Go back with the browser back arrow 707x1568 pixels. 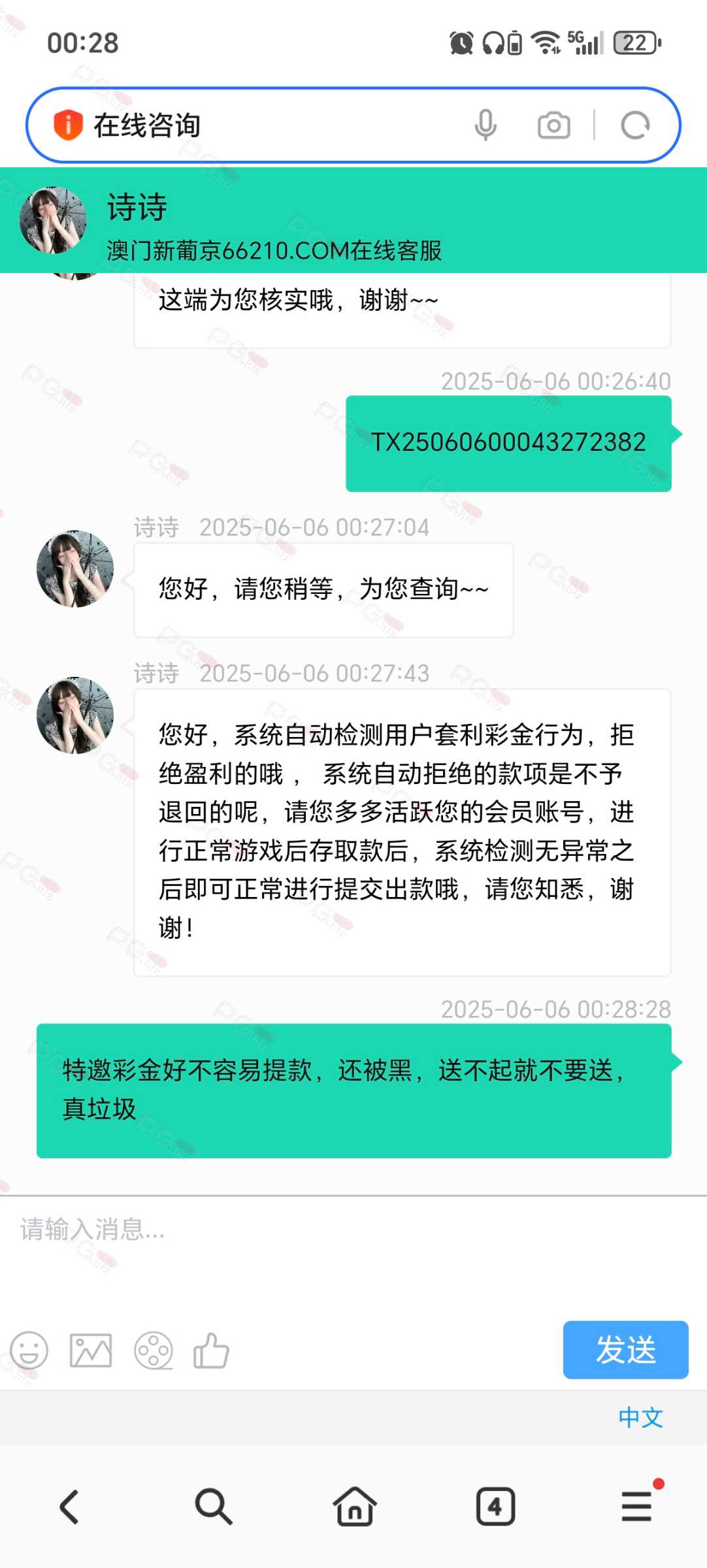[70, 1507]
